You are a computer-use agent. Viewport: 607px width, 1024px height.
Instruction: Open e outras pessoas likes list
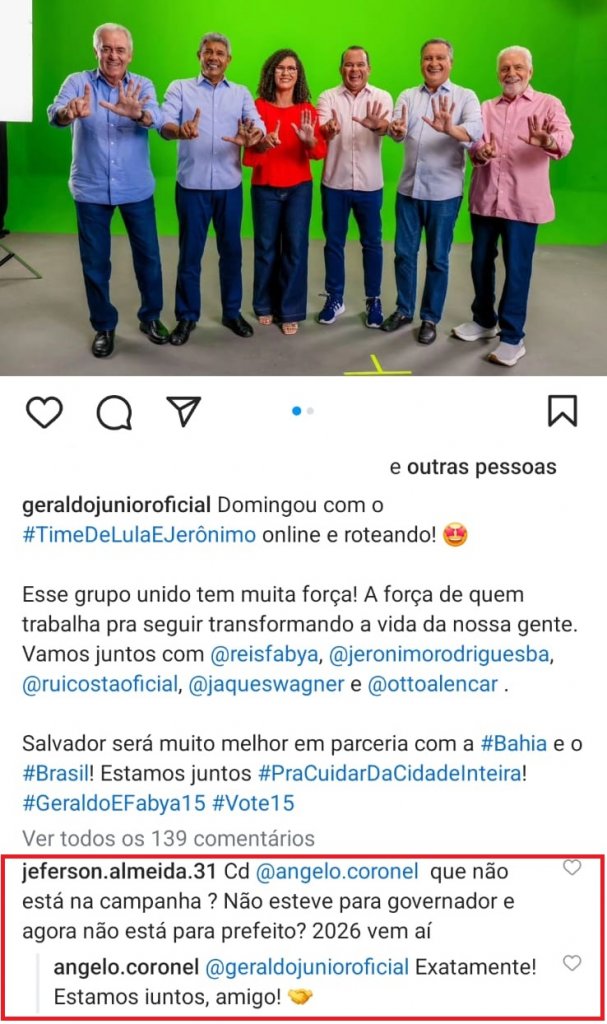pos(473,467)
